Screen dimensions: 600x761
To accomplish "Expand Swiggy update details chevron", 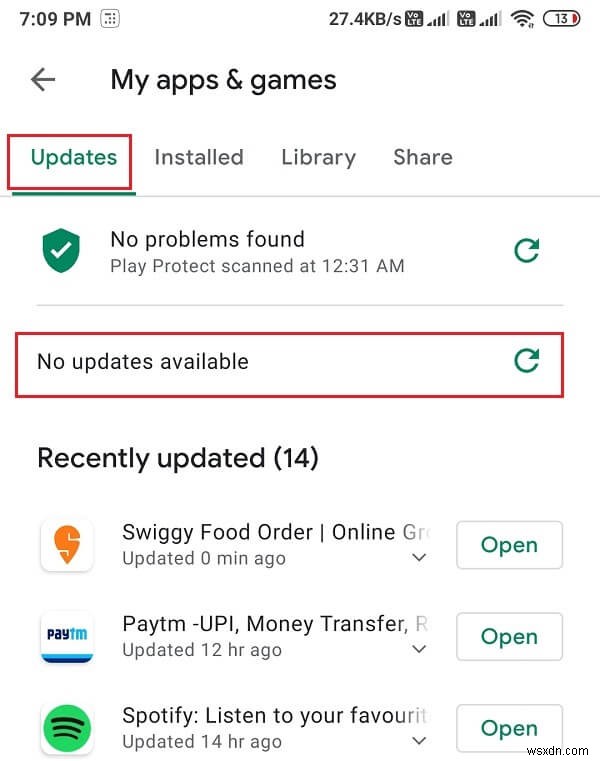I will point(420,559).
